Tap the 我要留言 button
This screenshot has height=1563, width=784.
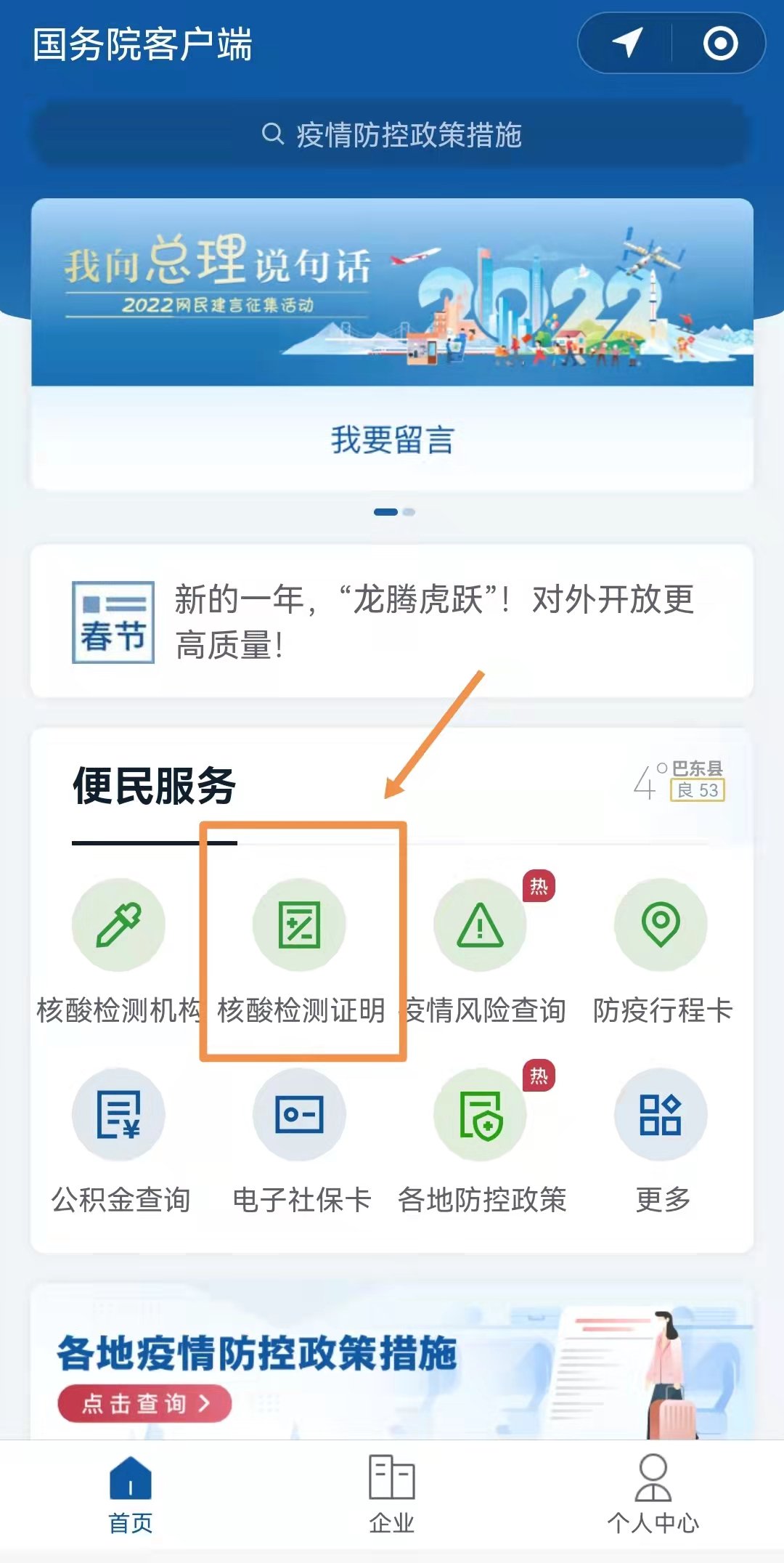(392, 440)
